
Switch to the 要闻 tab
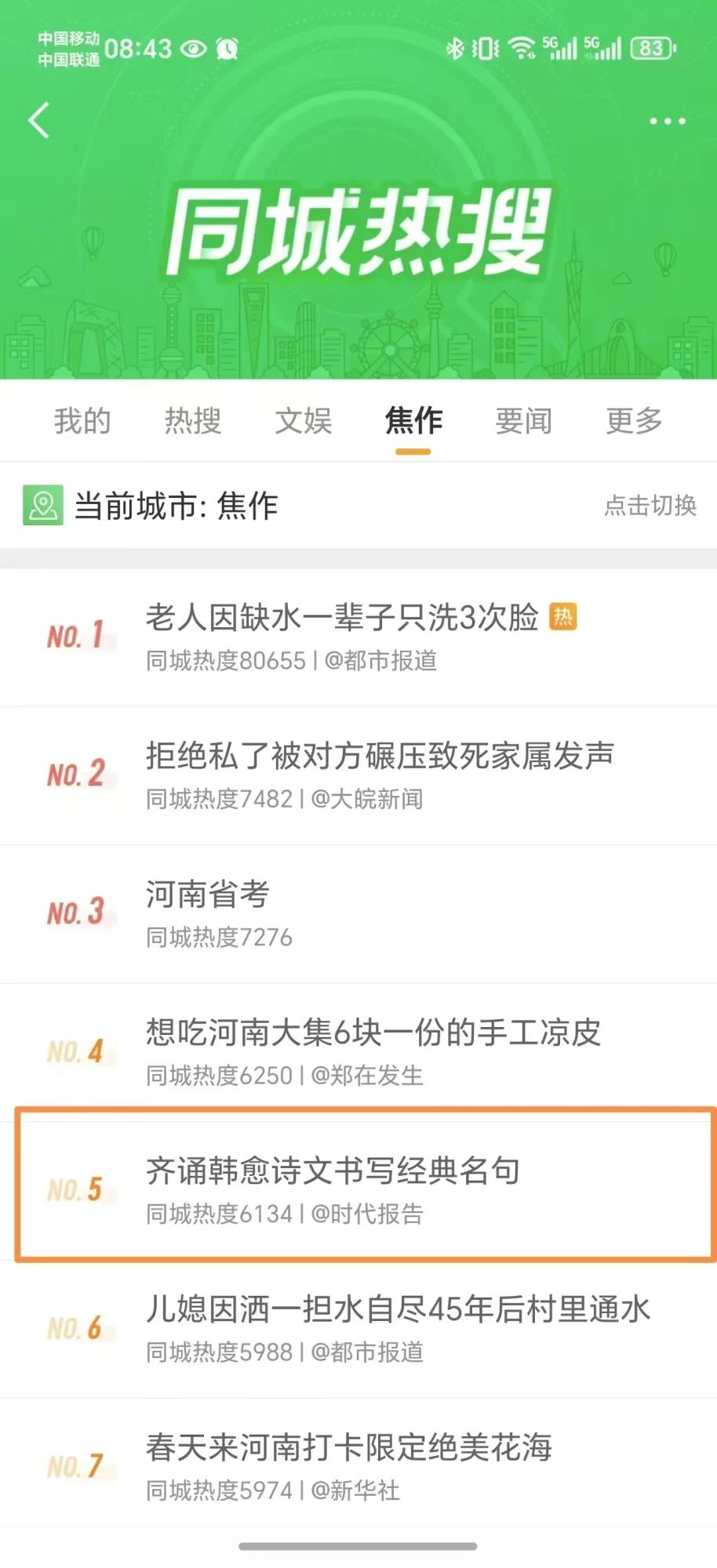(523, 421)
